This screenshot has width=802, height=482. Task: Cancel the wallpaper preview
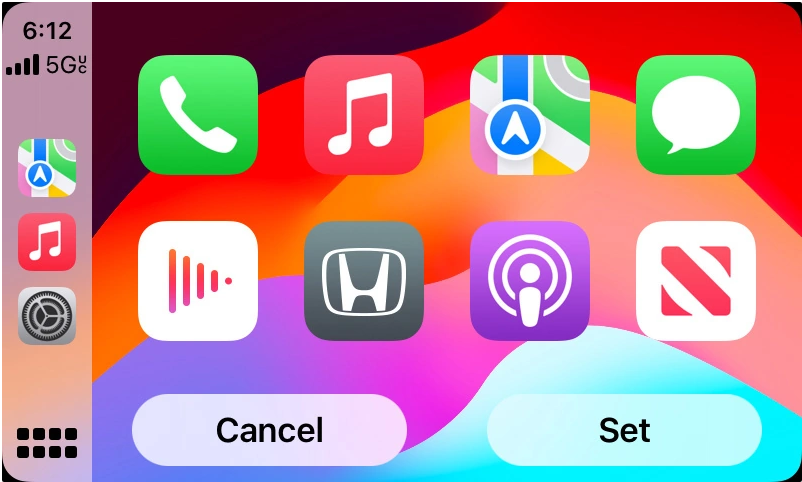point(269,430)
